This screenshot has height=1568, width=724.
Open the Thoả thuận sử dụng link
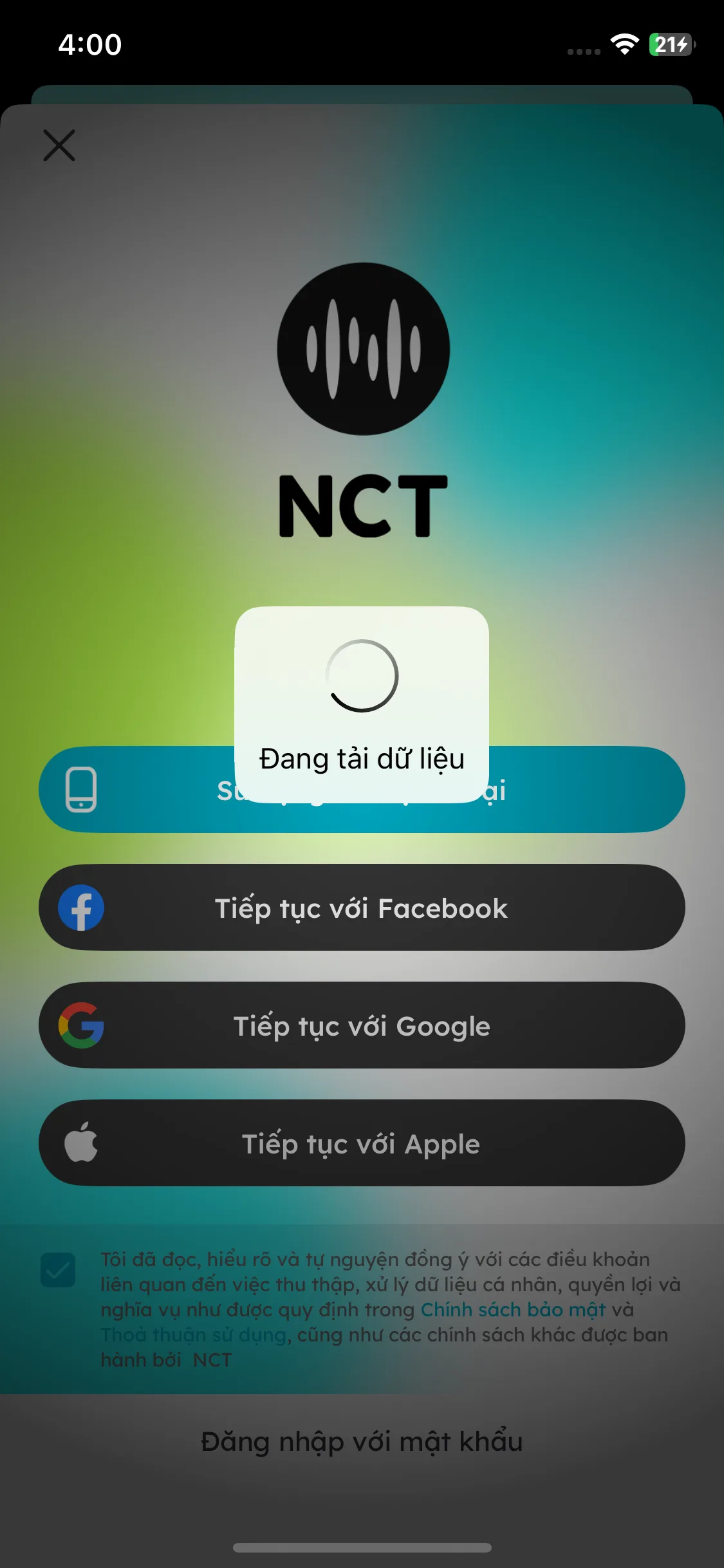point(193,1334)
